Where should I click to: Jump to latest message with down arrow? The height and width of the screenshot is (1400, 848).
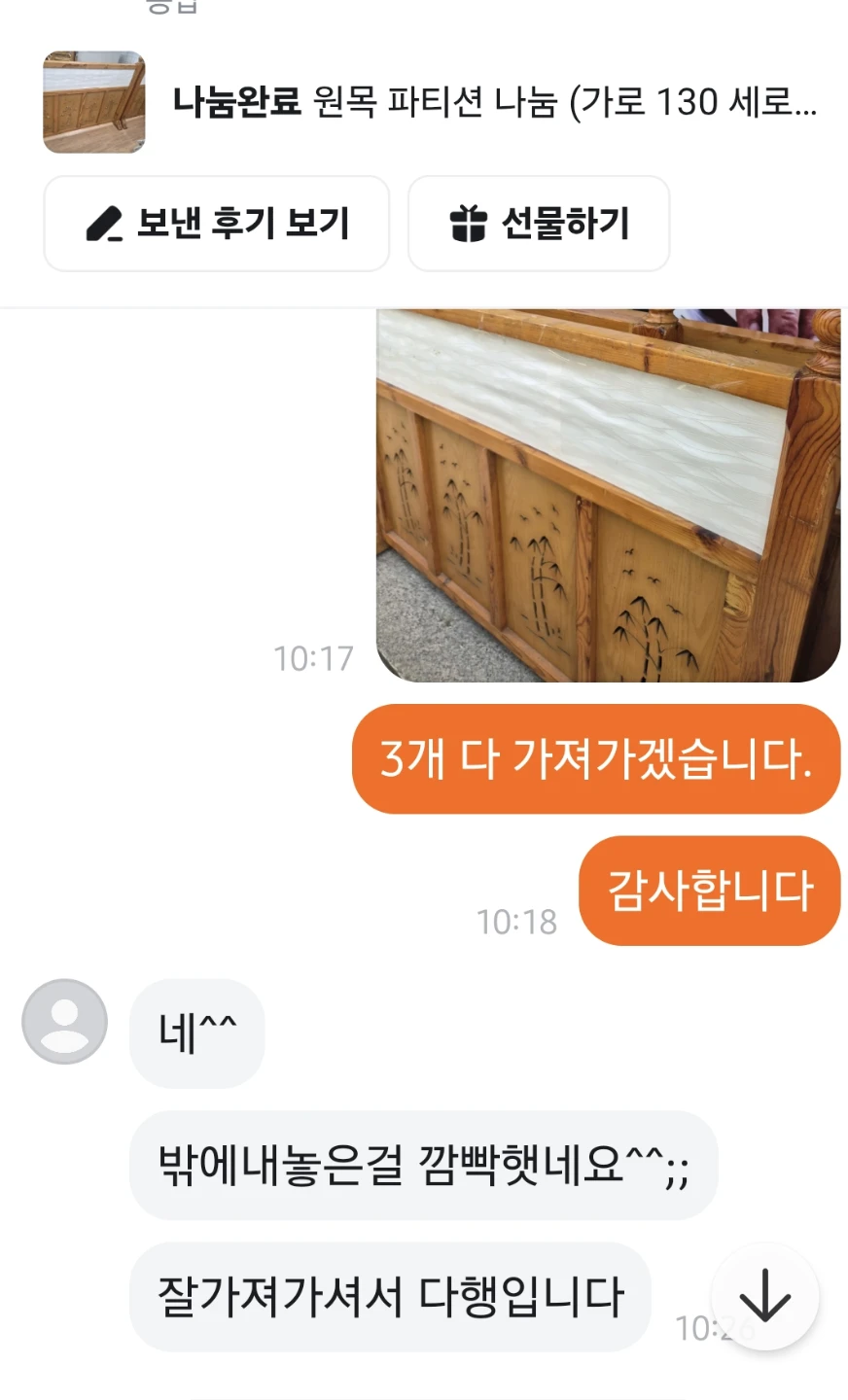[x=765, y=1296]
